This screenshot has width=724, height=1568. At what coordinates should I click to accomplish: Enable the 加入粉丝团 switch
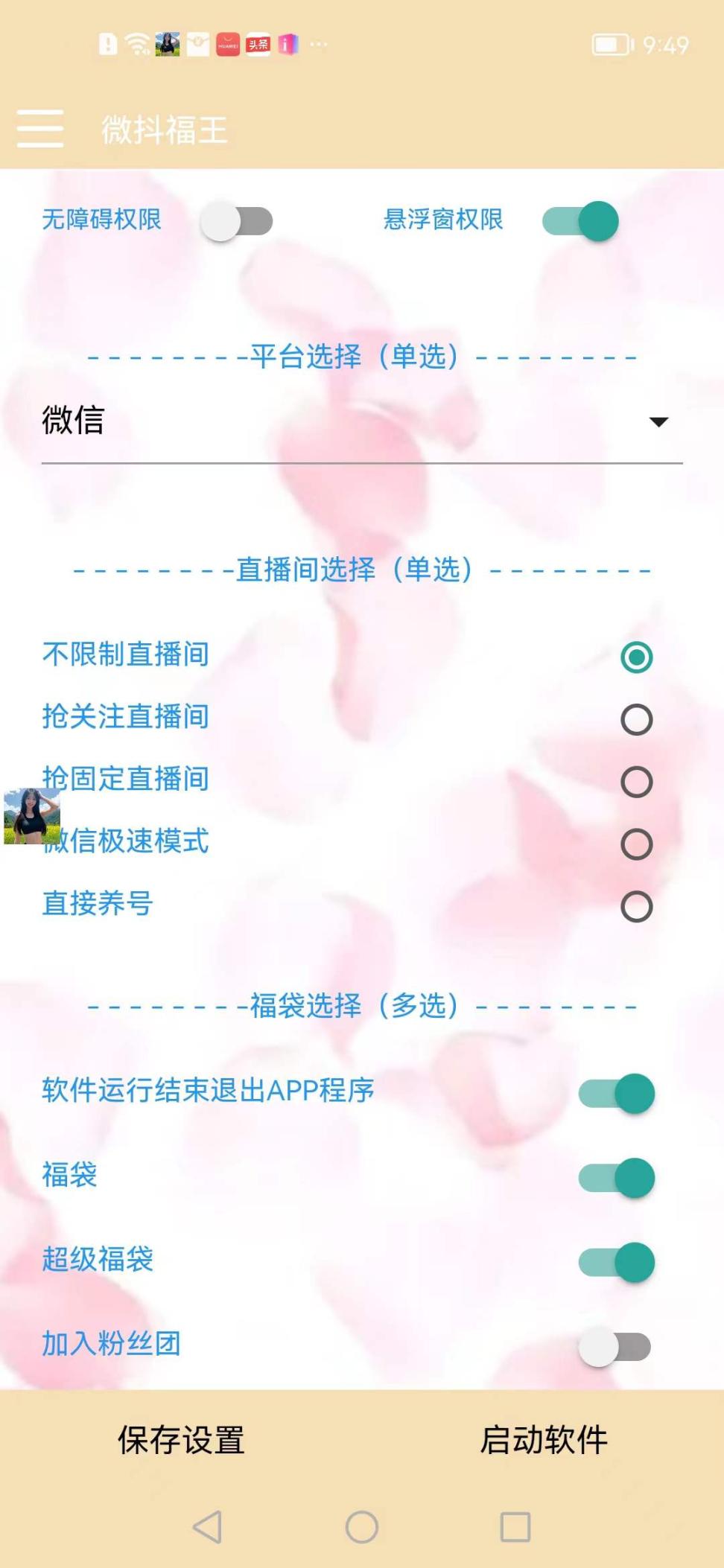[x=615, y=1346]
